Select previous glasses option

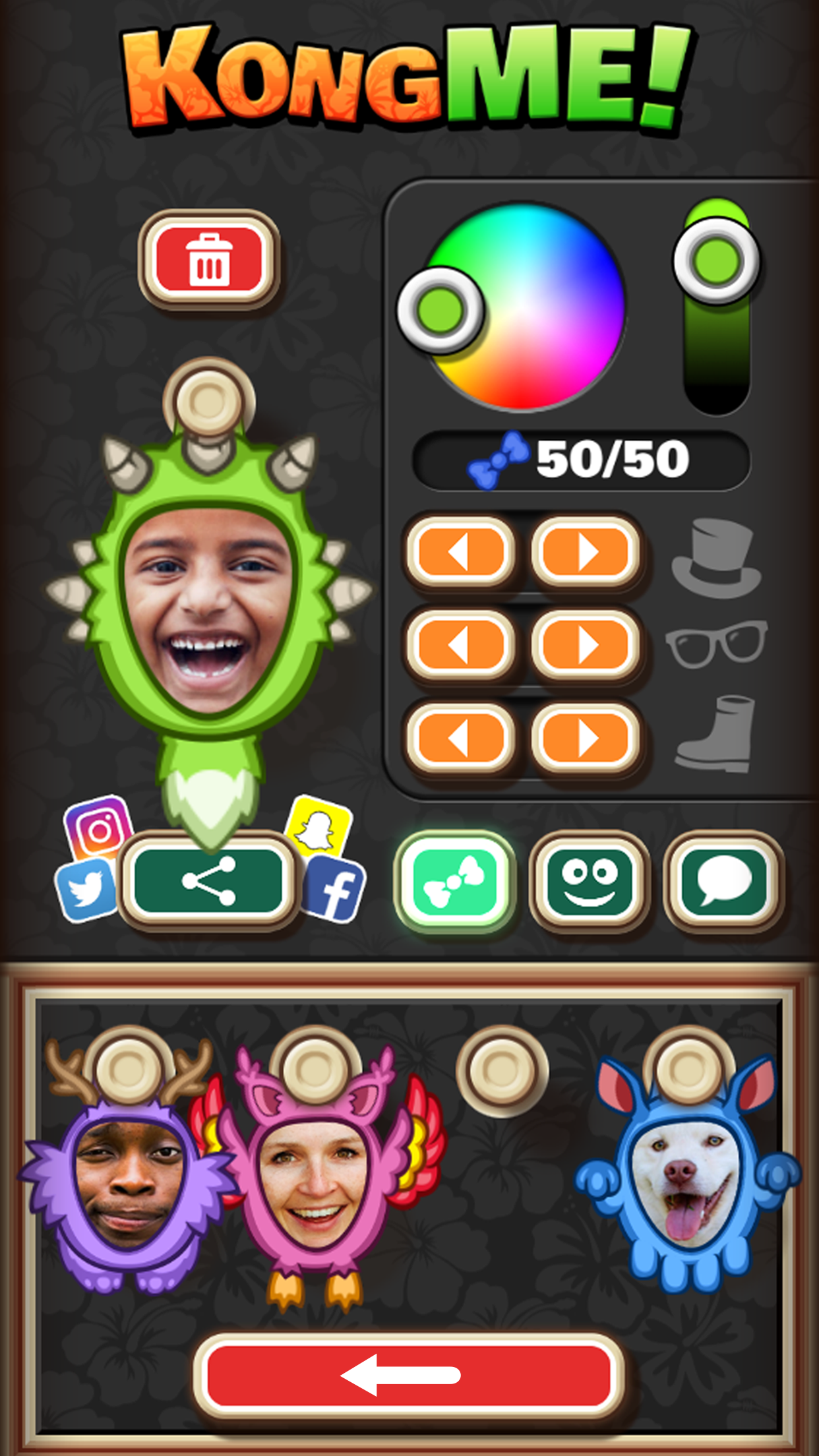460,644
